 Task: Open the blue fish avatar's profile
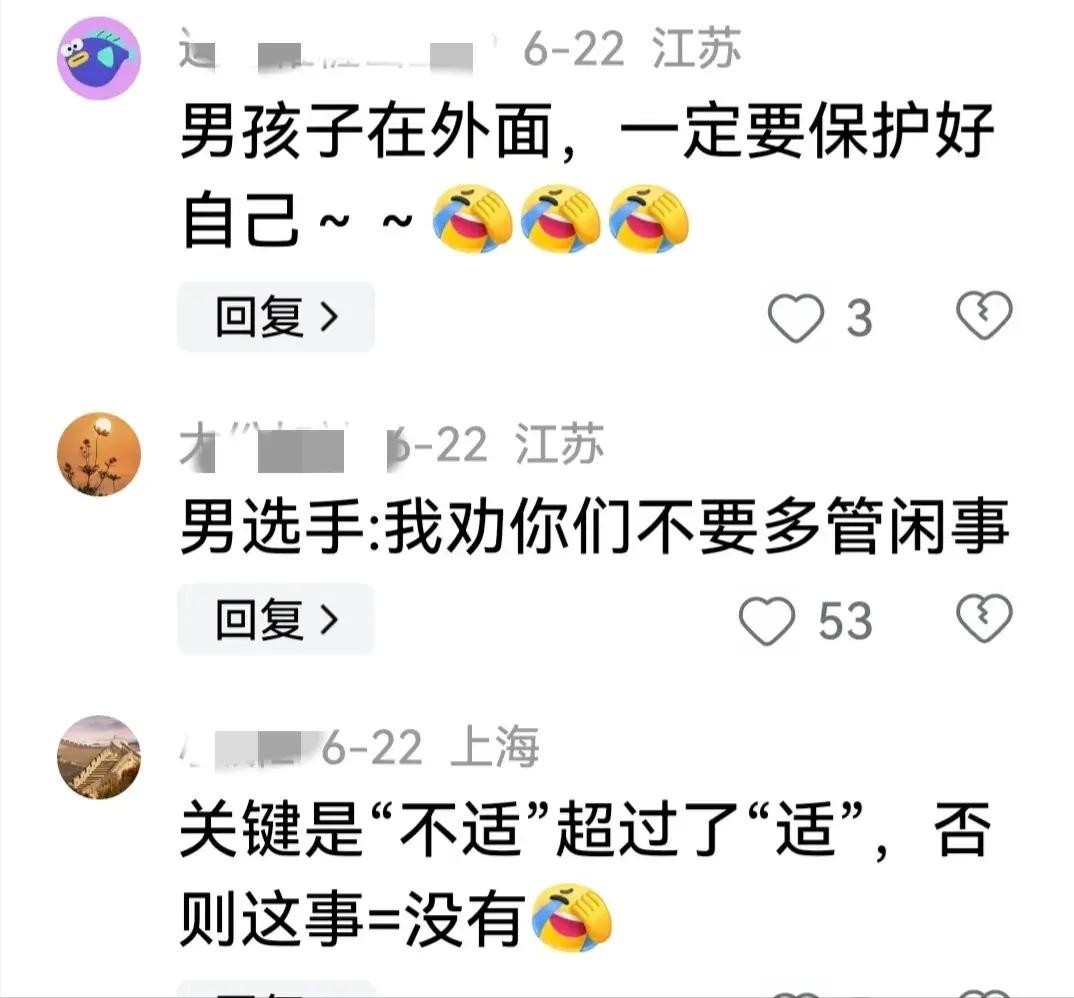[x=98, y=59]
